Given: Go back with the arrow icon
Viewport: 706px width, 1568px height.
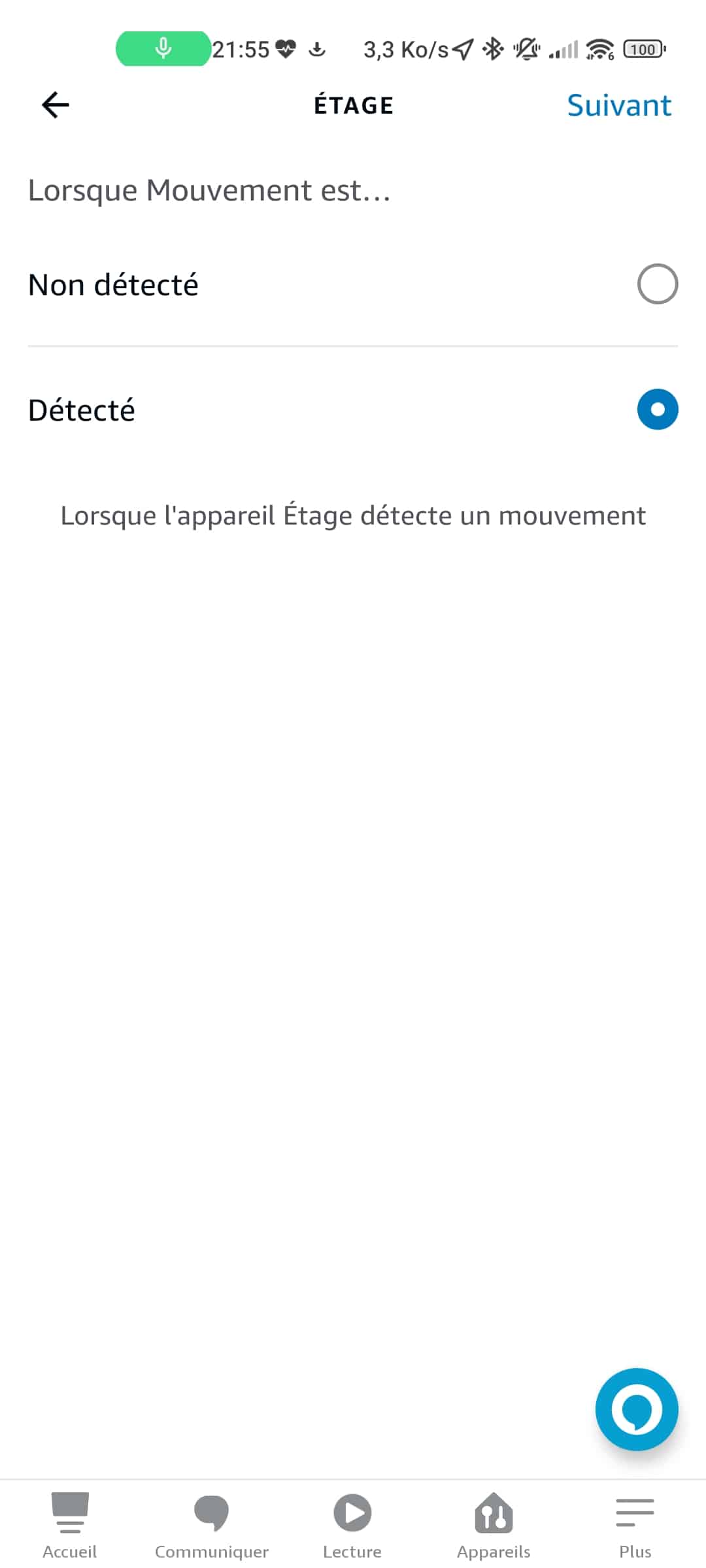Looking at the screenshot, I should [55, 105].
